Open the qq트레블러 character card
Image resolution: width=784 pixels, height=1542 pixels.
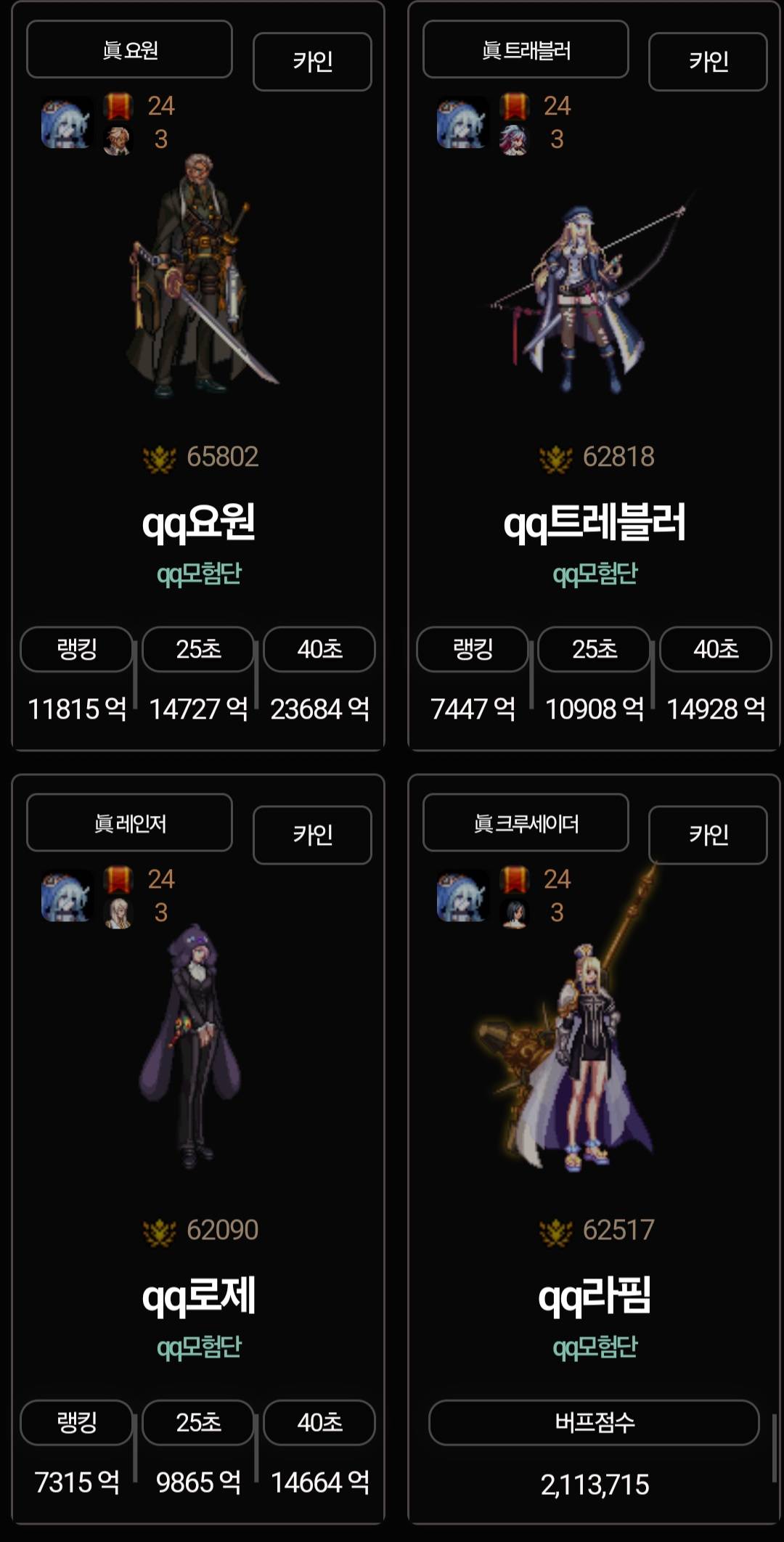tap(594, 523)
